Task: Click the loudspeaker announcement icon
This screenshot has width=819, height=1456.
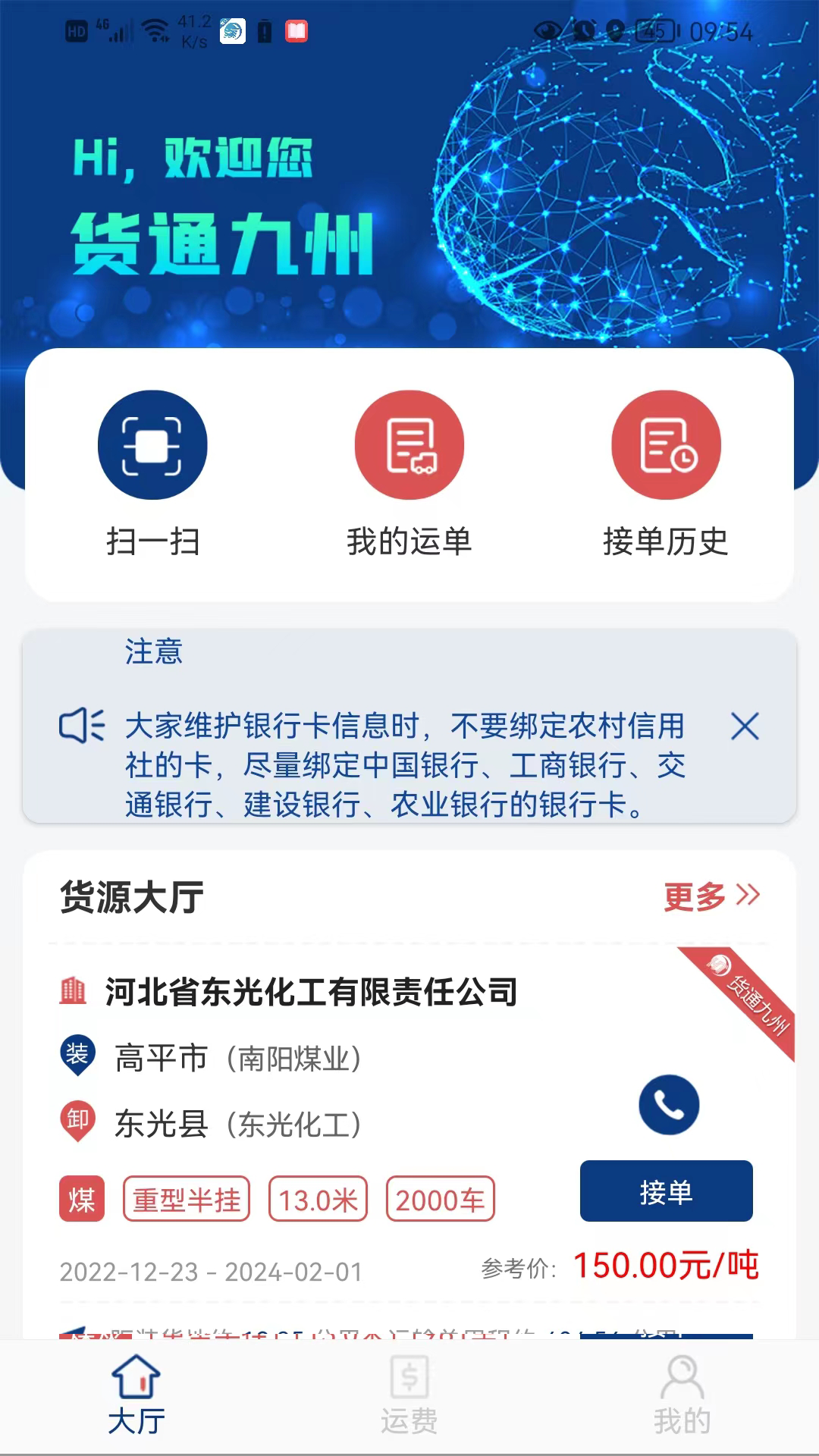Action: [80, 726]
